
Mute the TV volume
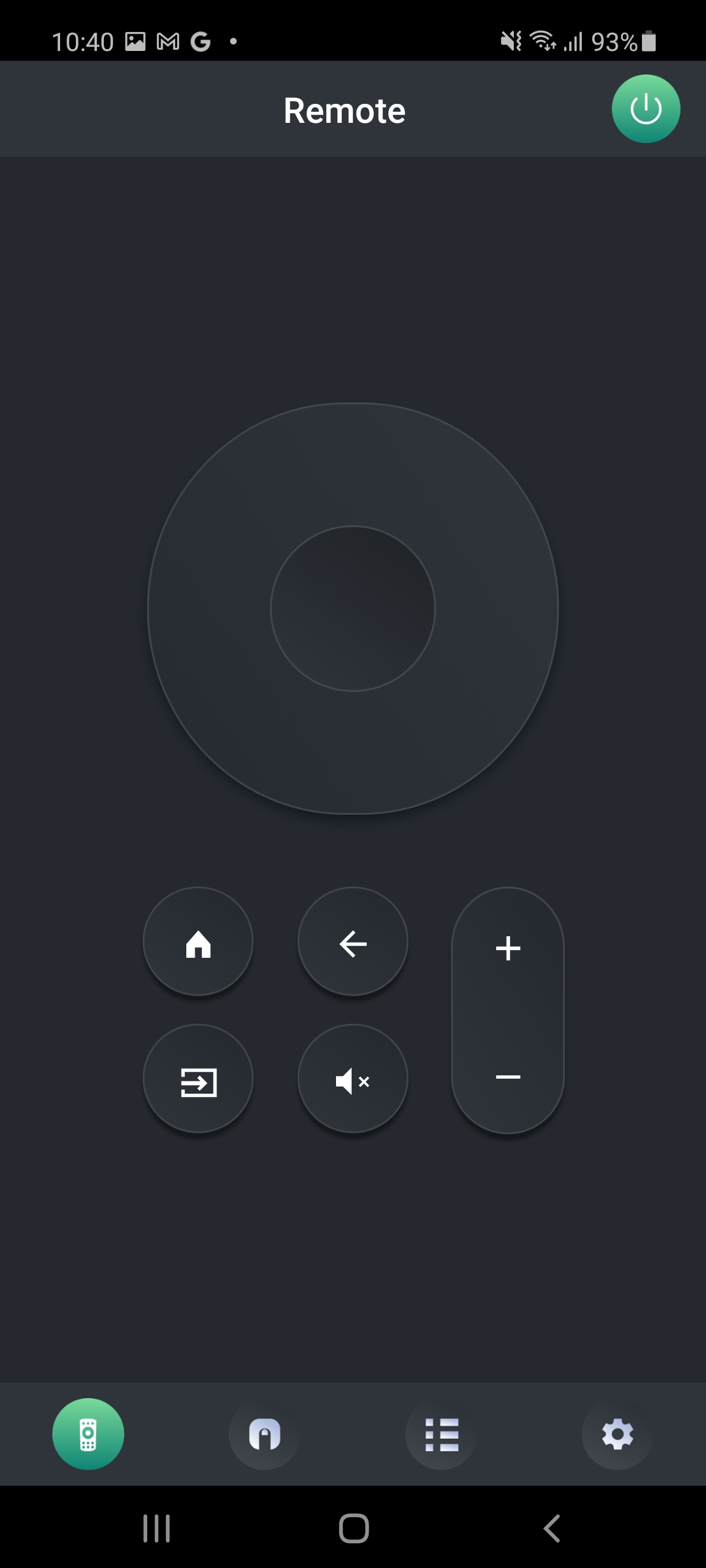(353, 1081)
